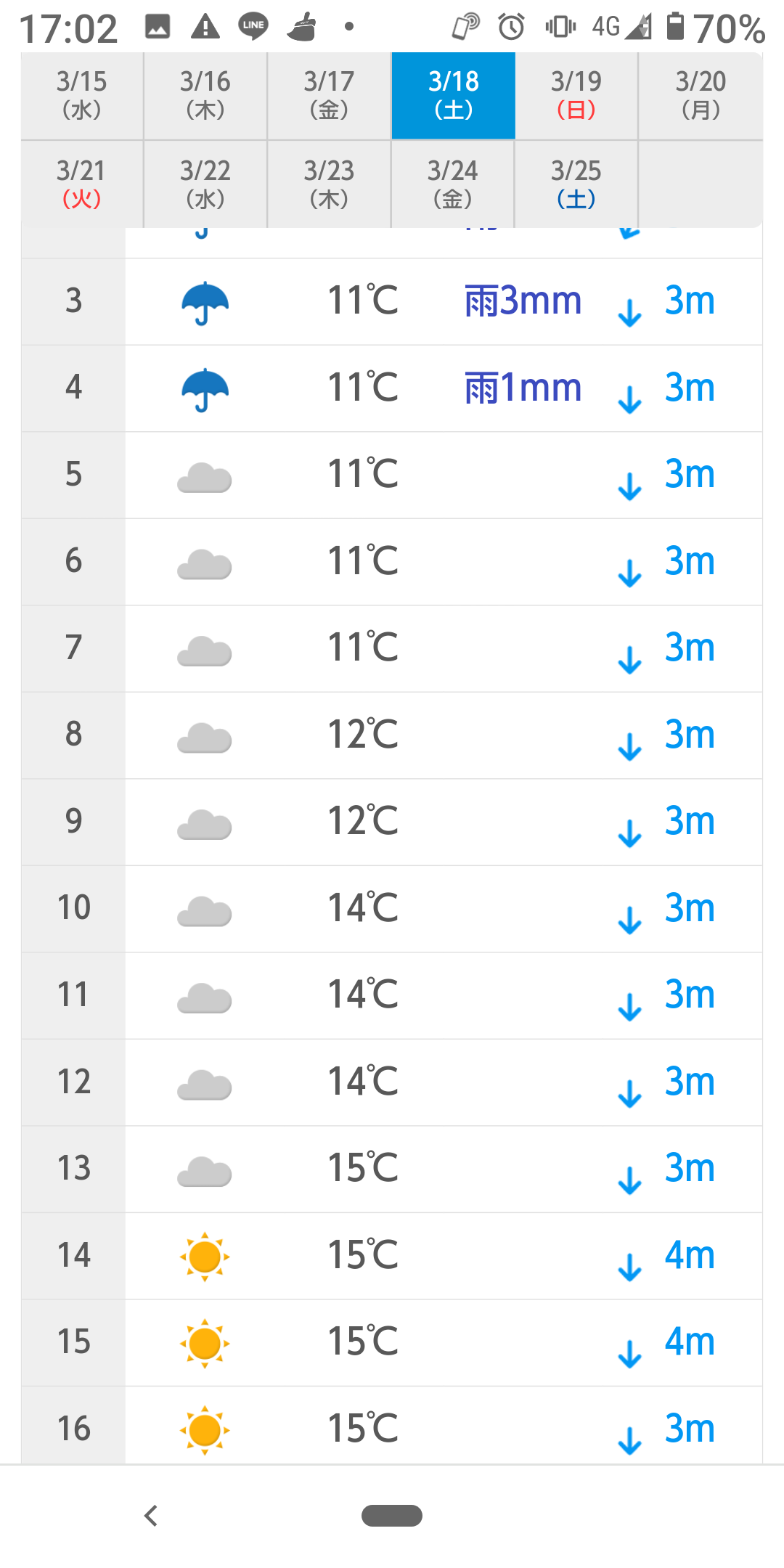The height and width of the screenshot is (1568, 784).
Task: View the 3/20 (月) hourly forecast
Action: [x=701, y=95]
